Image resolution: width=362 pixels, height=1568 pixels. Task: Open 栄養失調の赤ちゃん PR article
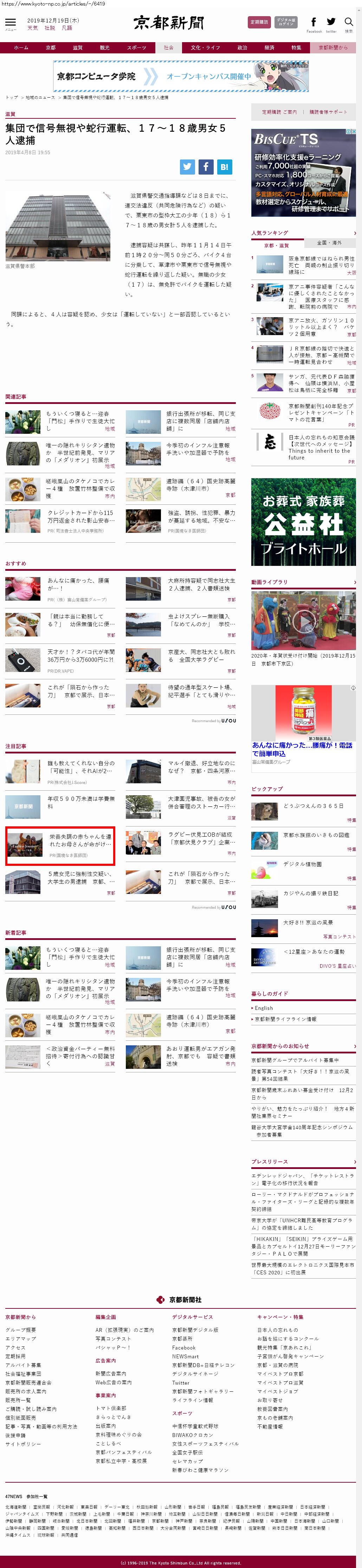(x=80, y=841)
